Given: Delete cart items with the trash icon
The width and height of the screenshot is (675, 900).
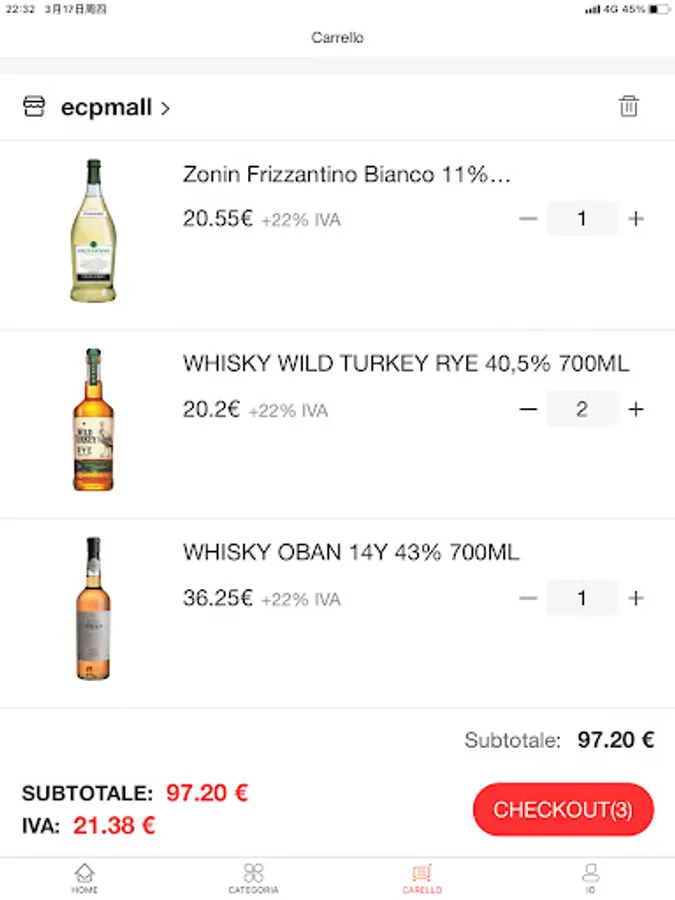Looking at the screenshot, I should coord(628,106).
